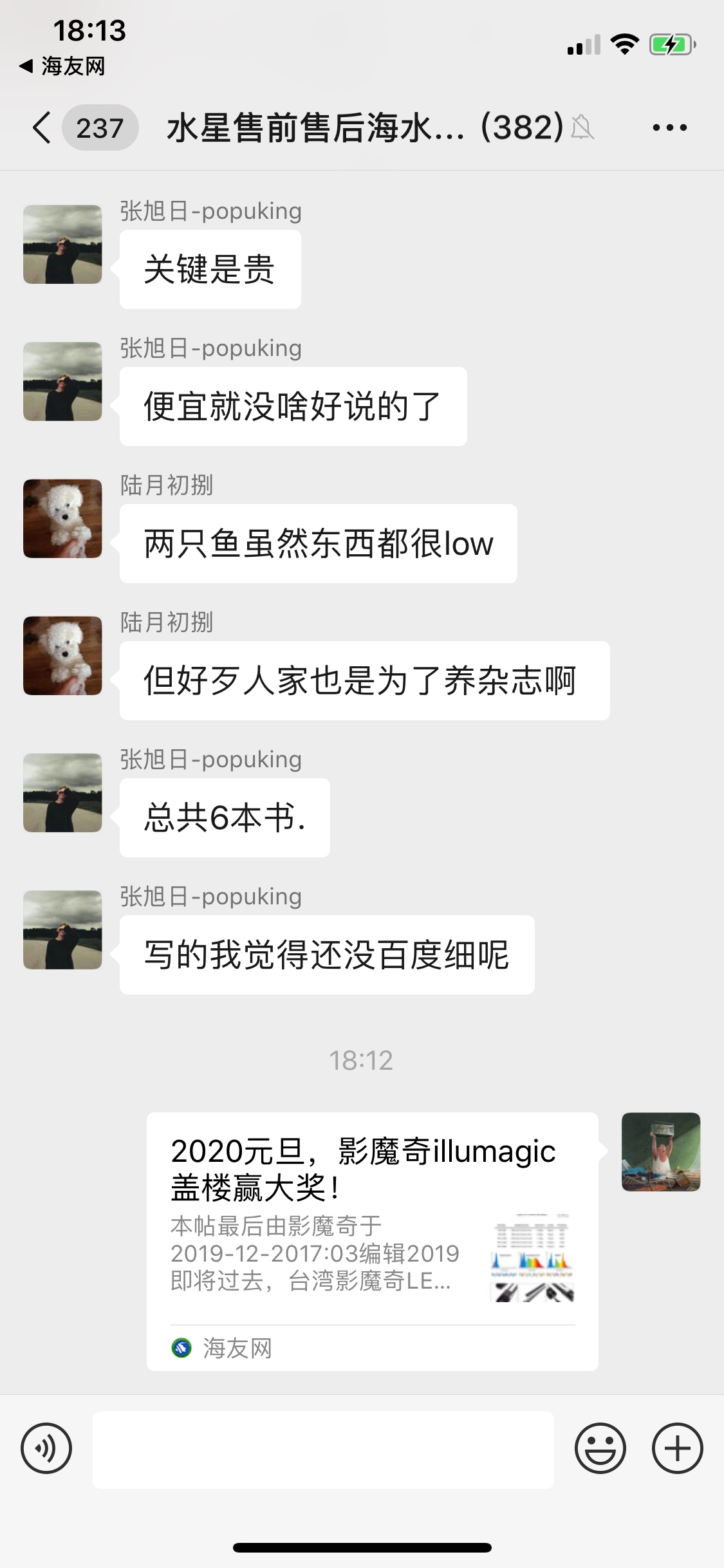Image resolution: width=724 pixels, height=1568 pixels.
Task: Focus the message text field
Action: 323,1450
